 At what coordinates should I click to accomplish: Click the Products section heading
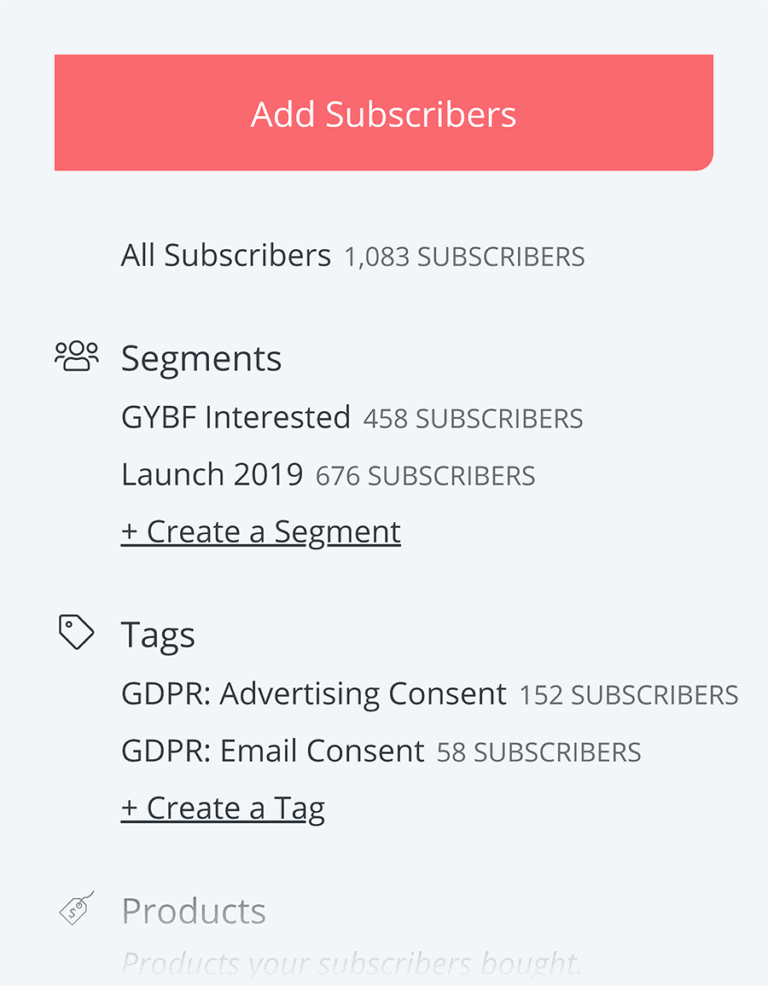coord(194,910)
